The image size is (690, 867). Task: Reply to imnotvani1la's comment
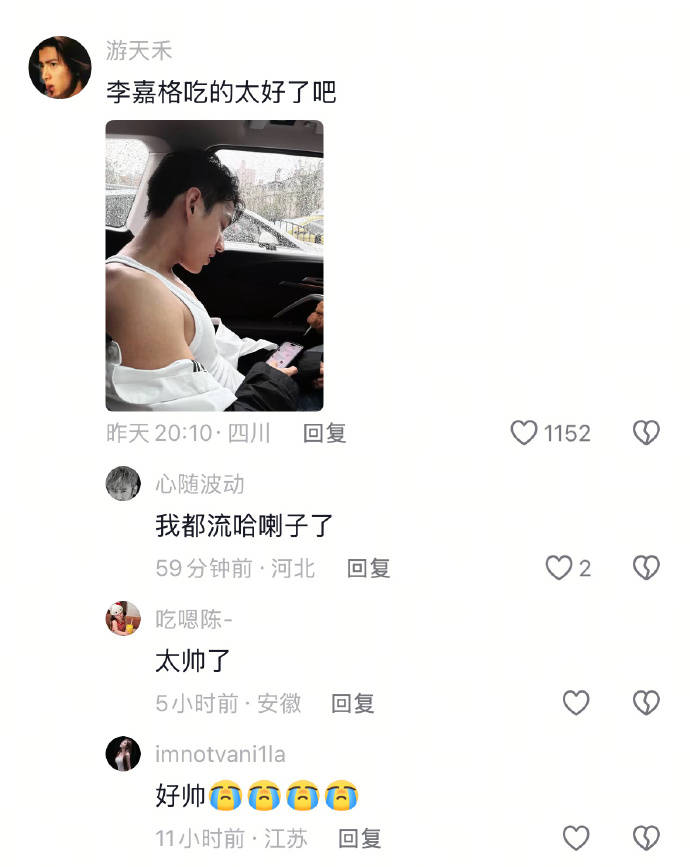tap(360, 838)
